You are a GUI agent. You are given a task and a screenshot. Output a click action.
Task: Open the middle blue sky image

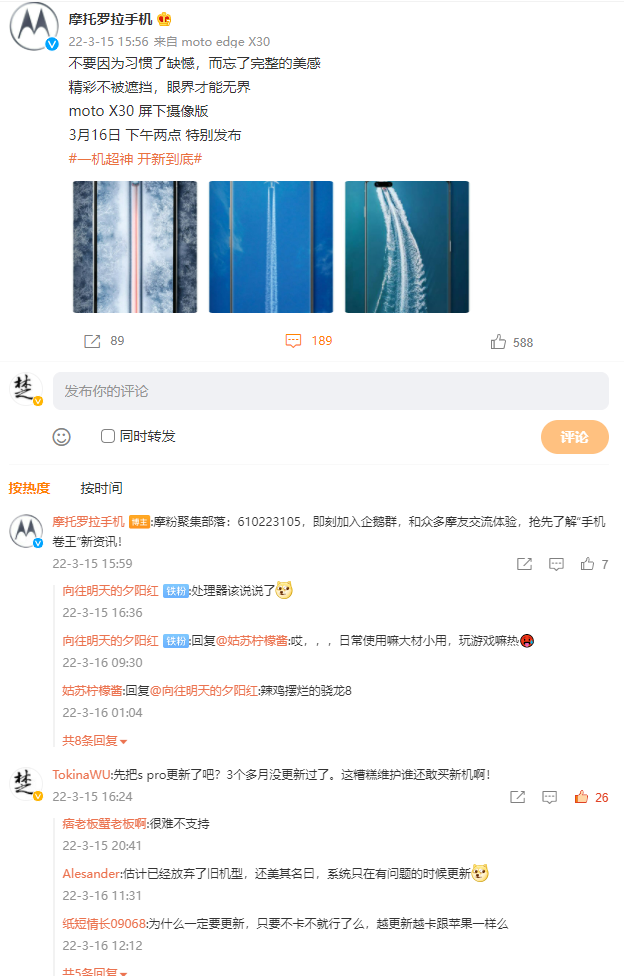point(271,247)
